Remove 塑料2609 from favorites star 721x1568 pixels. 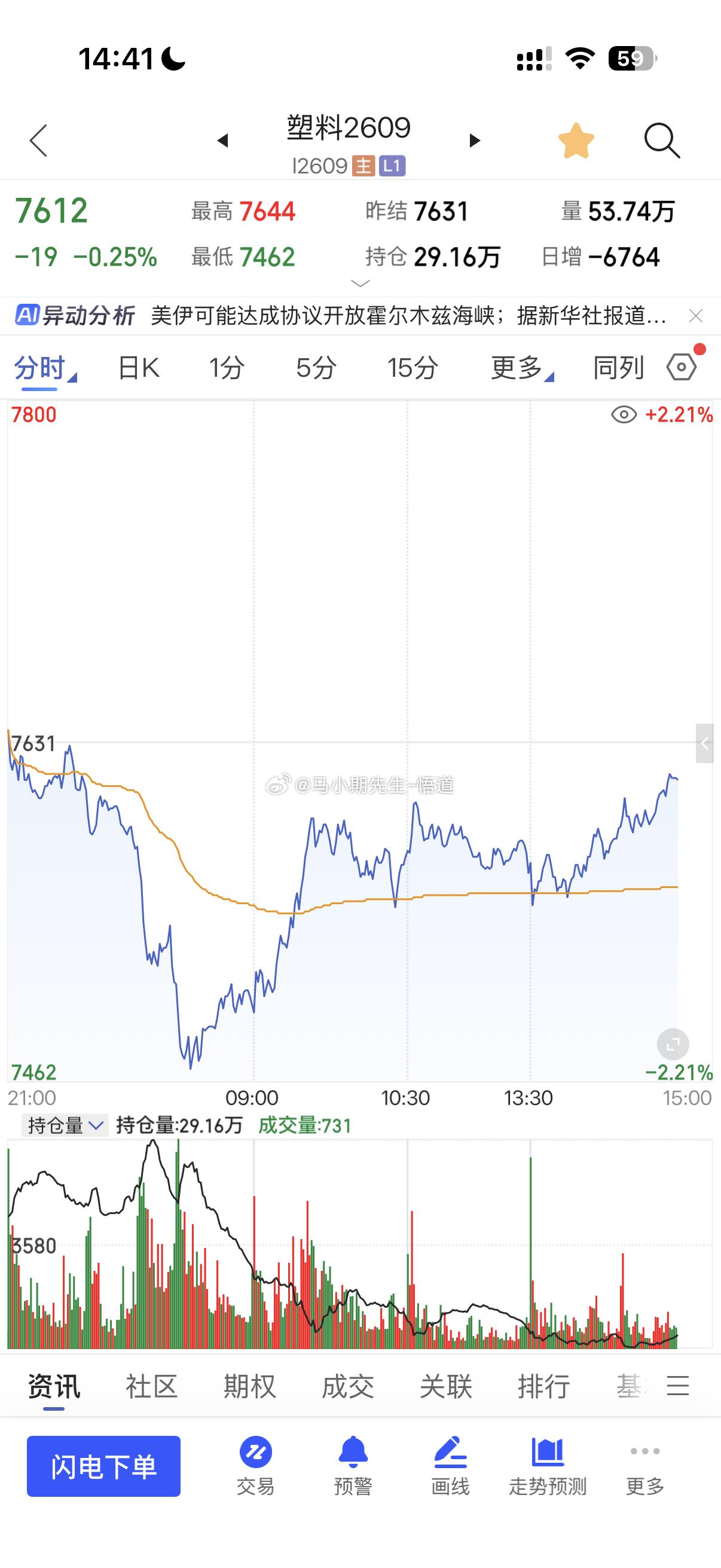coord(576,141)
